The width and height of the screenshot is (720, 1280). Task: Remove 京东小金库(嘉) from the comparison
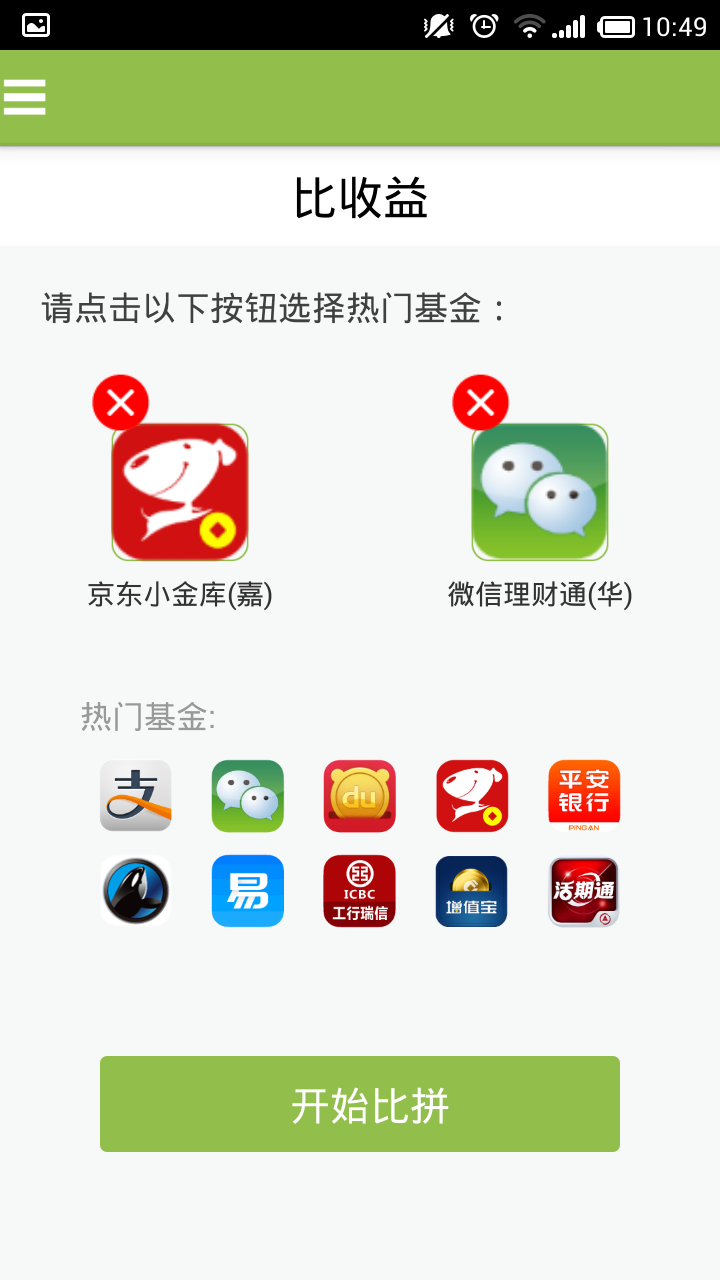[121, 403]
